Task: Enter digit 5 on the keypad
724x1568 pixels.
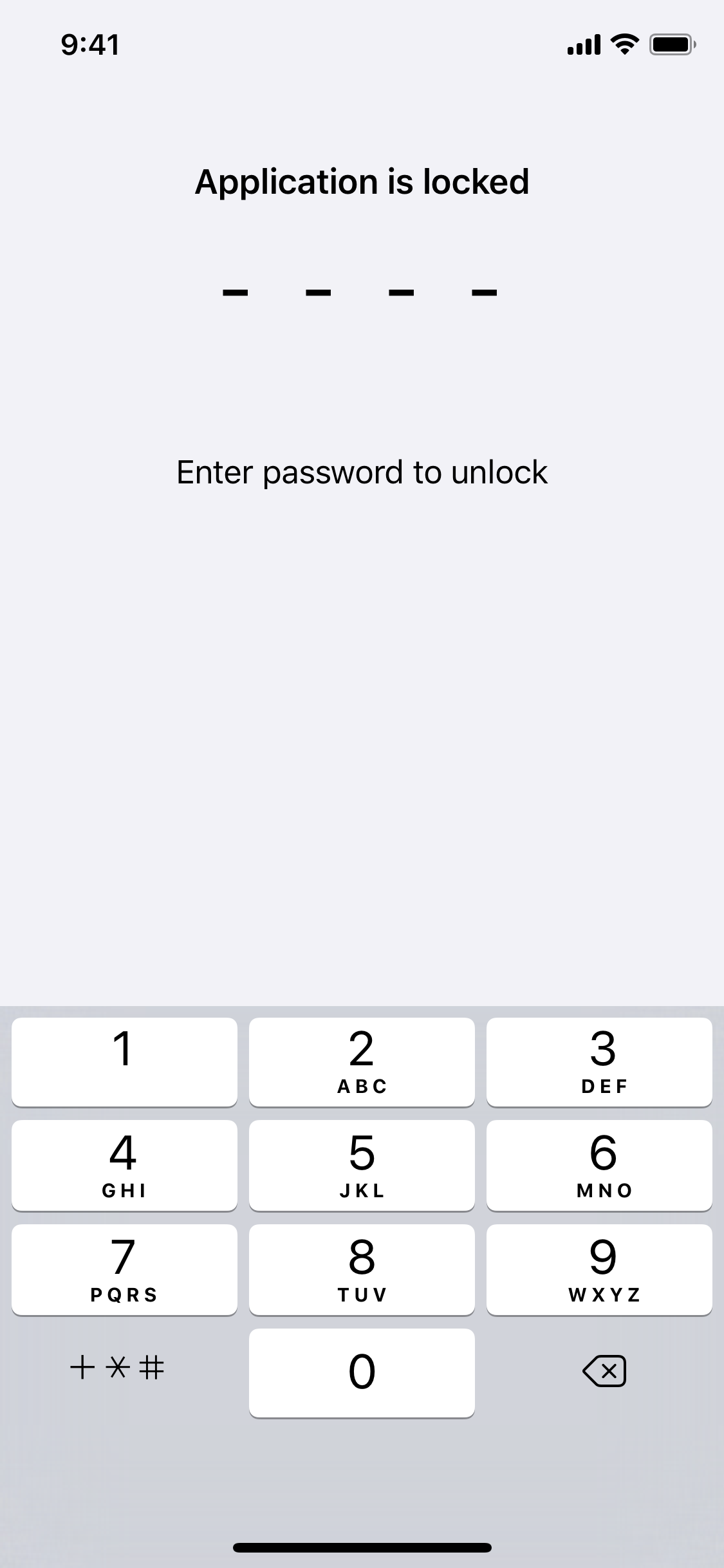Action: (x=362, y=1166)
